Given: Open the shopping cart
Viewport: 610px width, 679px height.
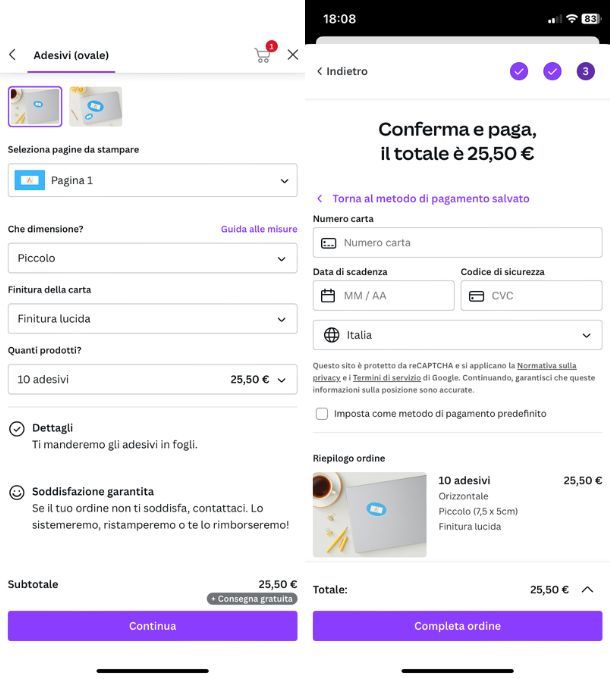Looking at the screenshot, I should pyautogui.click(x=263, y=55).
